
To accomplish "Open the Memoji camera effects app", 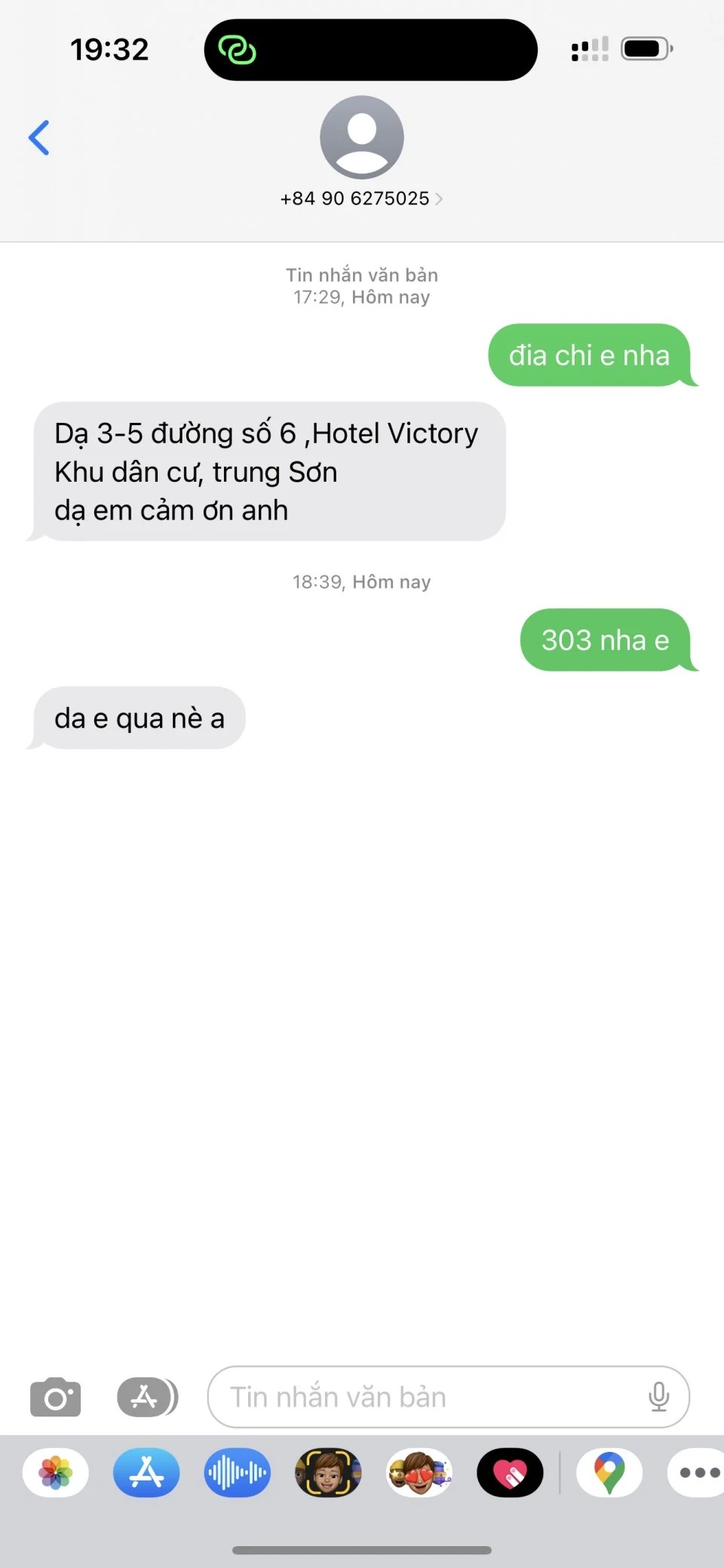I will click(328, 1472).
